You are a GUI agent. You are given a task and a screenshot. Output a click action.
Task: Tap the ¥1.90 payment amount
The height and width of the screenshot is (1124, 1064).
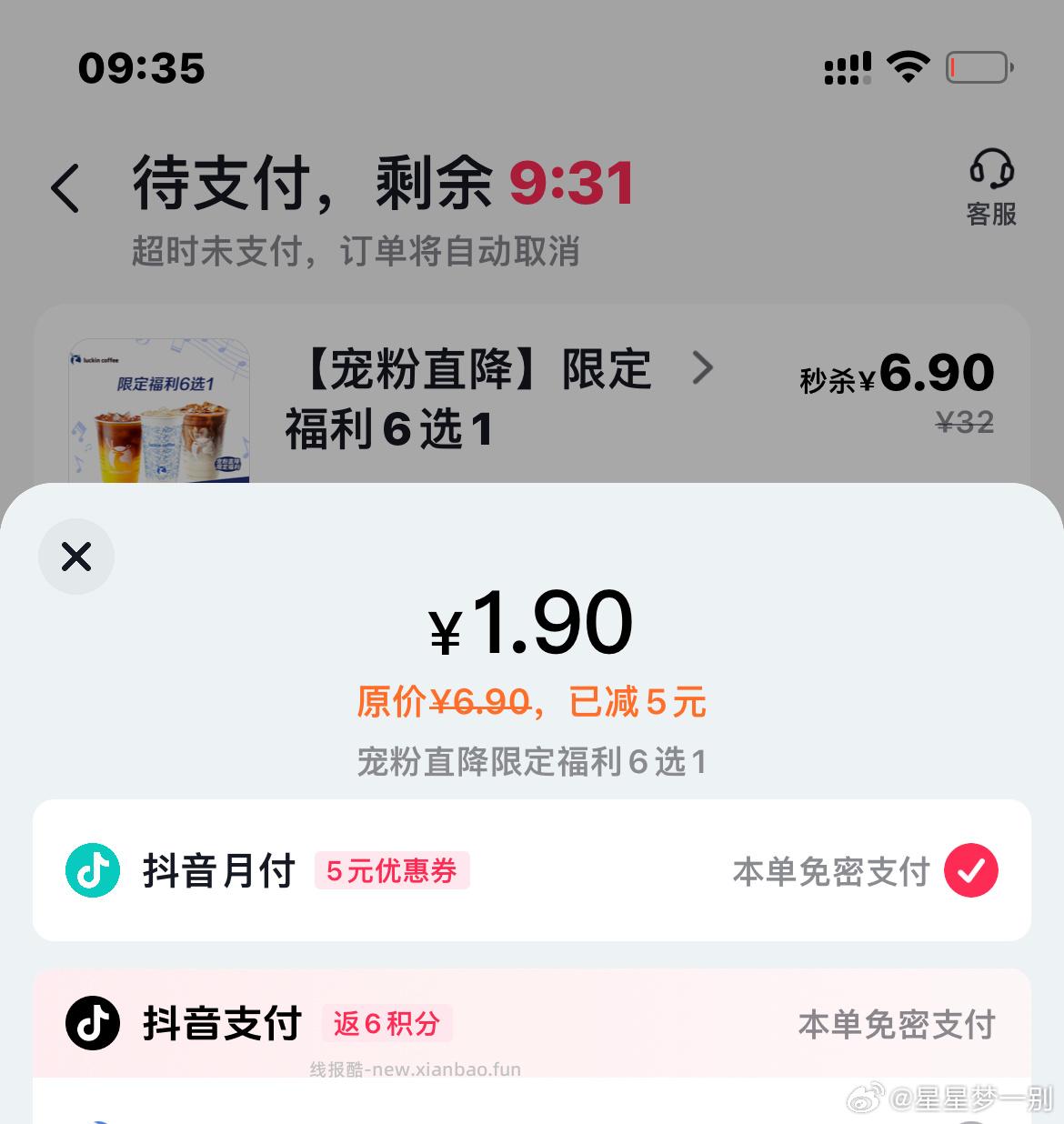(x=532, y=622)
